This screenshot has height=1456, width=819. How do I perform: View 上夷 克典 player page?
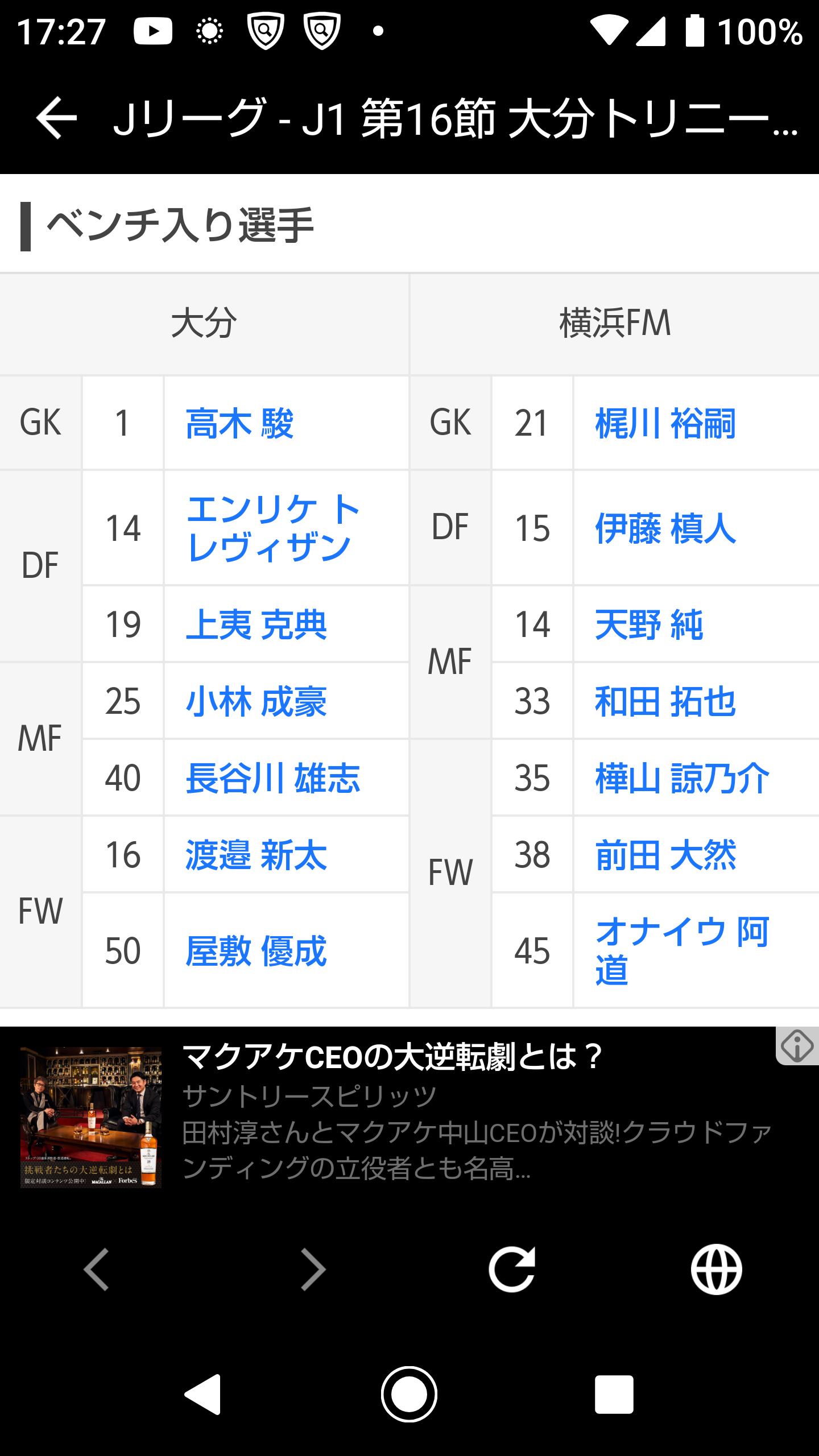pyautogui.click(x=257, y=624)
